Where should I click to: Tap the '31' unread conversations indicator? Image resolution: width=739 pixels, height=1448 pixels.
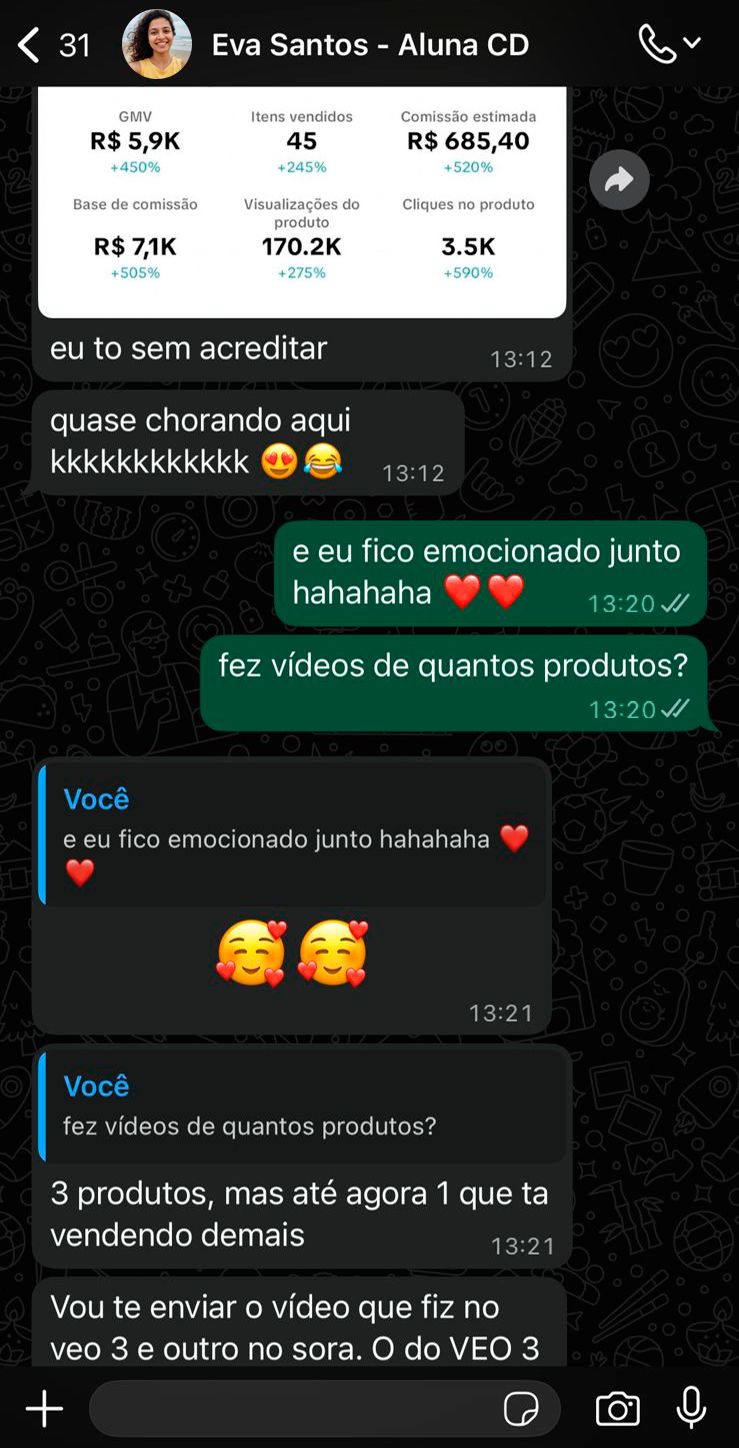tap(74, 43)
